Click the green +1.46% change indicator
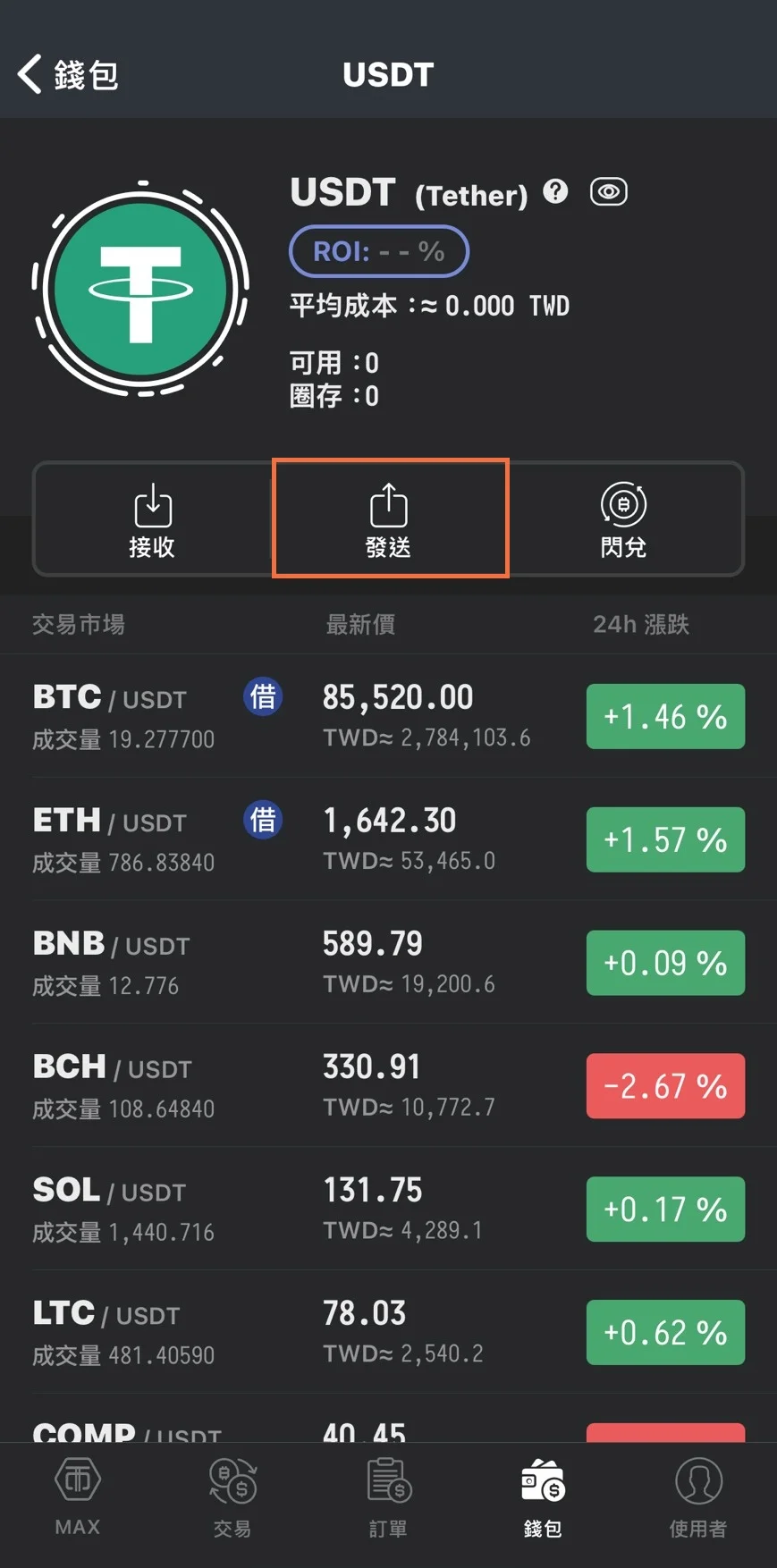Viewport: 777px width, 1568px height. click(665, 716)
